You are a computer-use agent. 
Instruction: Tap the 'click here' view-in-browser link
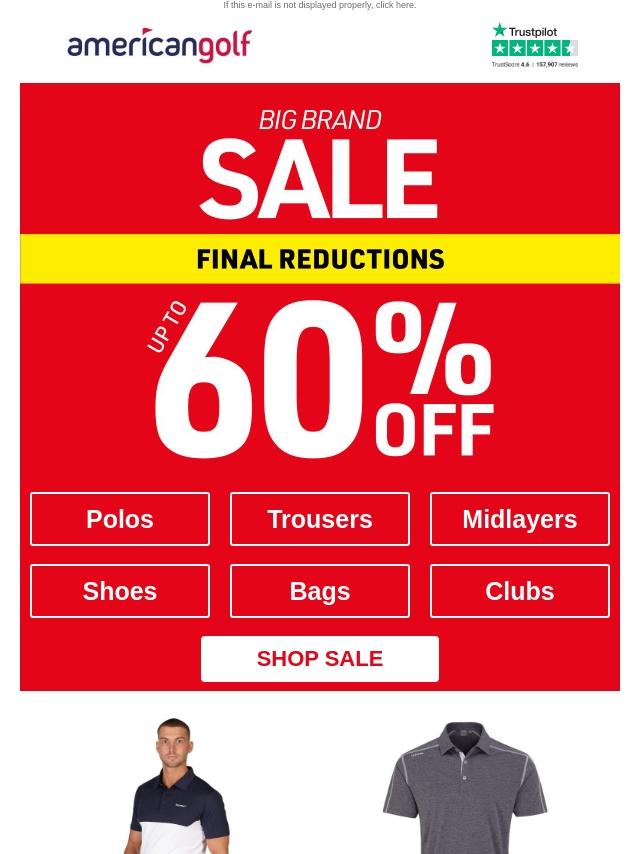click(x=395, y=5)
